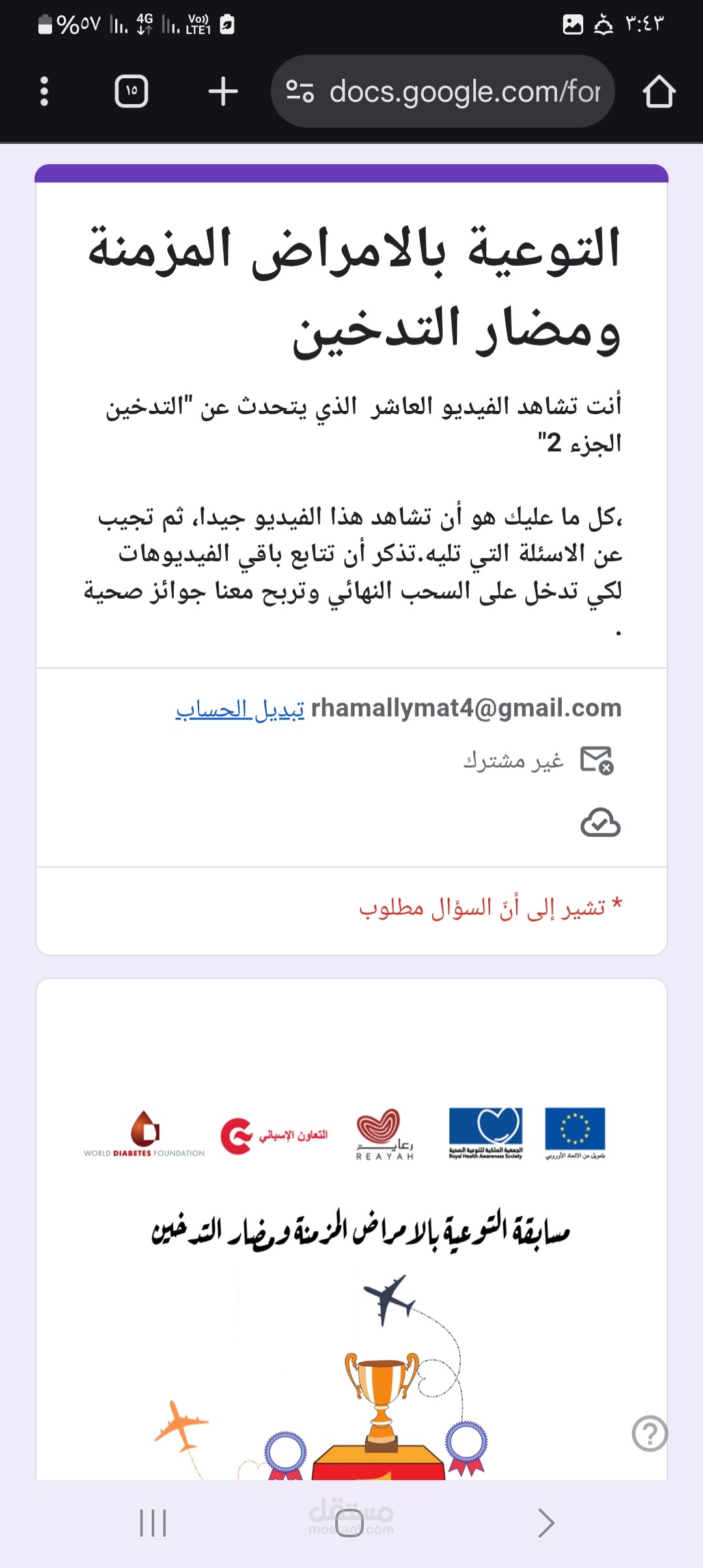Tap the تبديل الحساب switch account link
The image size is (703, 1568).
pyautogui.click(x=240, y=708)
